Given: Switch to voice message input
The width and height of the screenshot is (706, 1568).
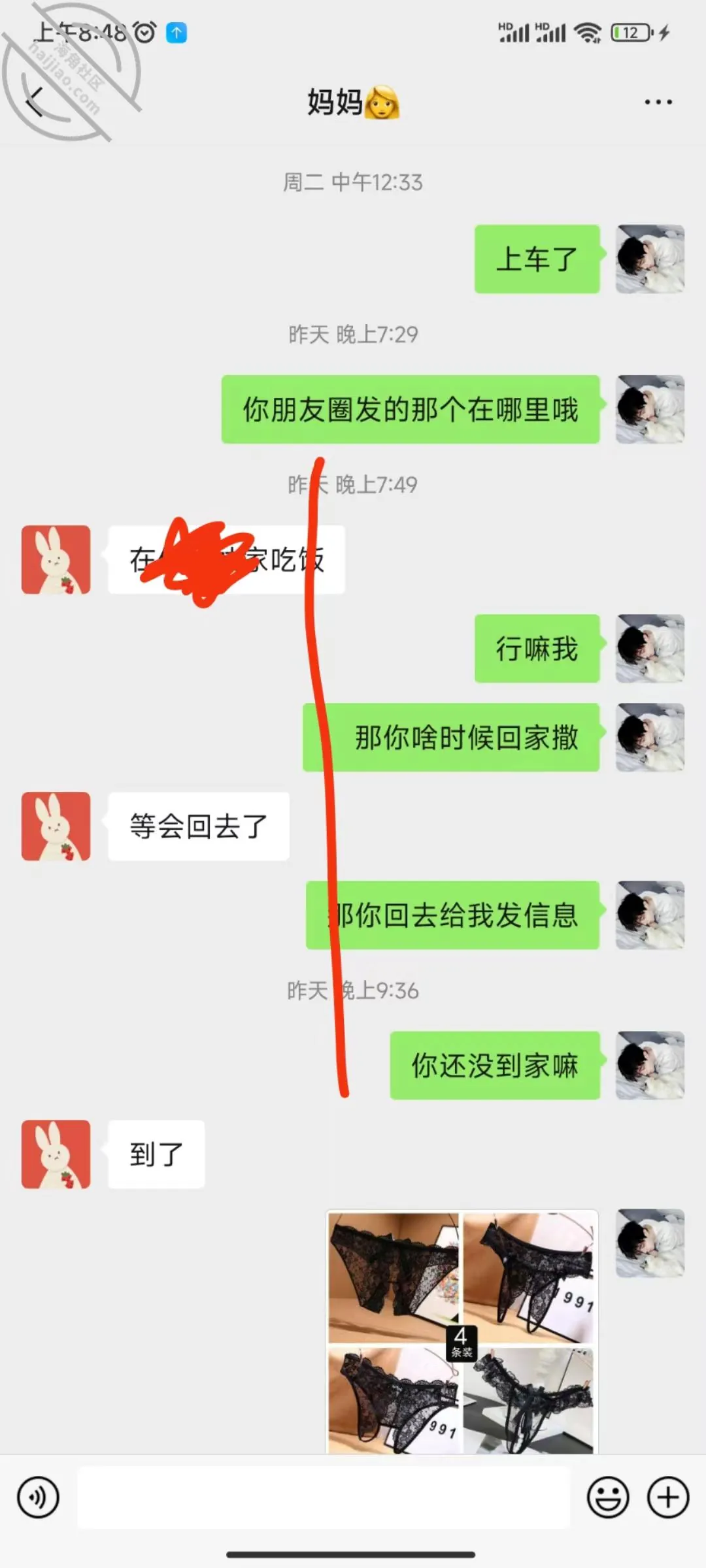Looking at the screenshot, I should (38, 1497).
